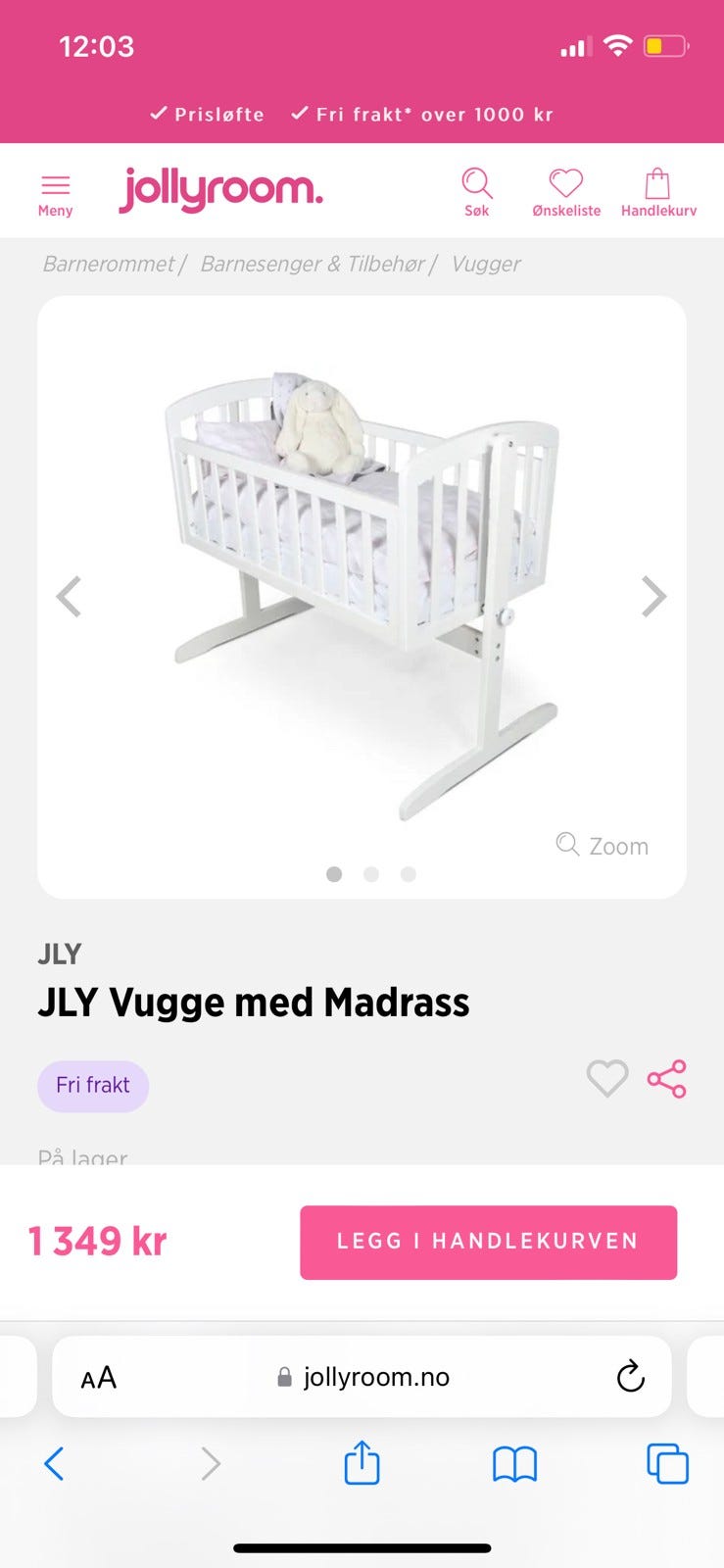This screenshot has width=724, height=1568.
Task: Go to the jollyroom homepage logo
Action: tap(220, 188)
